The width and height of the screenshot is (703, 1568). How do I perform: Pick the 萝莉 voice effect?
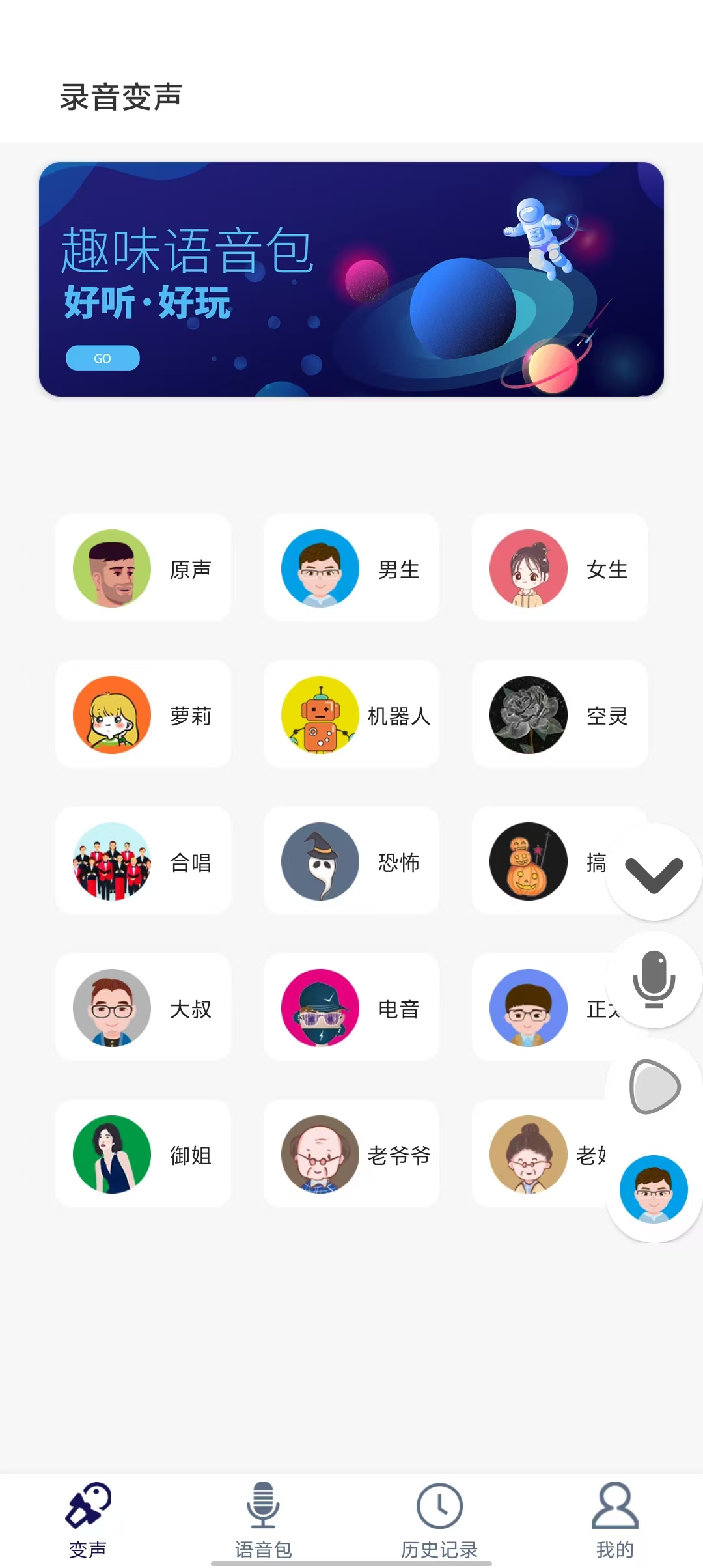pos(143,714)
